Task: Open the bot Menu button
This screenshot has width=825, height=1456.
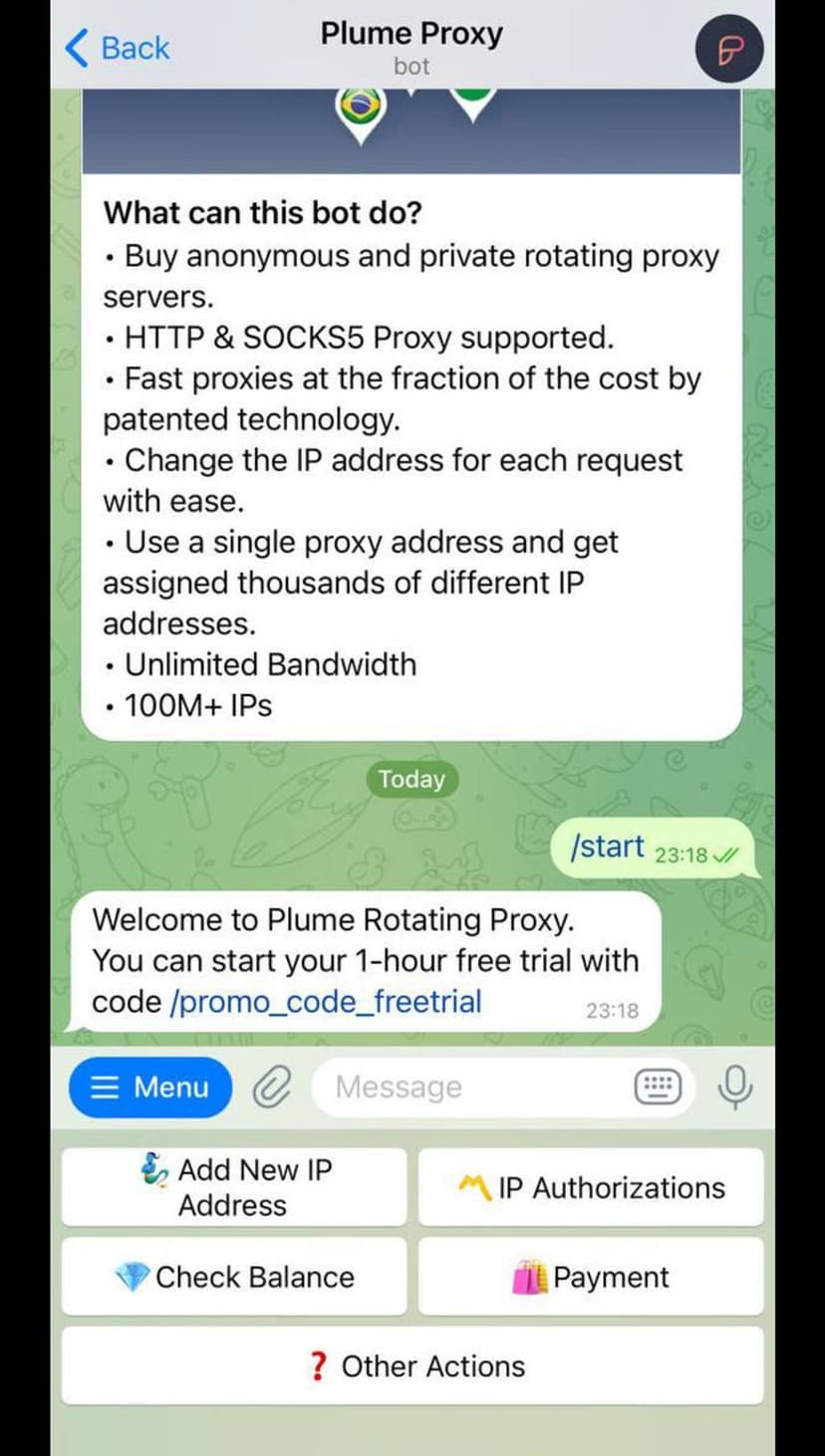Action: 149,1087
